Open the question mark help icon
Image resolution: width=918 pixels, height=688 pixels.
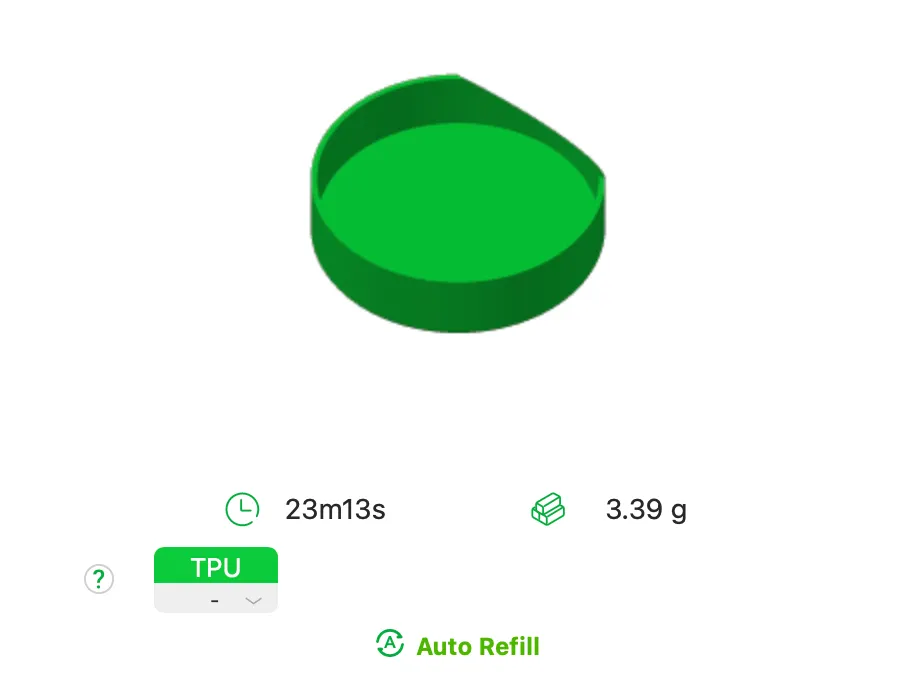click(99, 579)
